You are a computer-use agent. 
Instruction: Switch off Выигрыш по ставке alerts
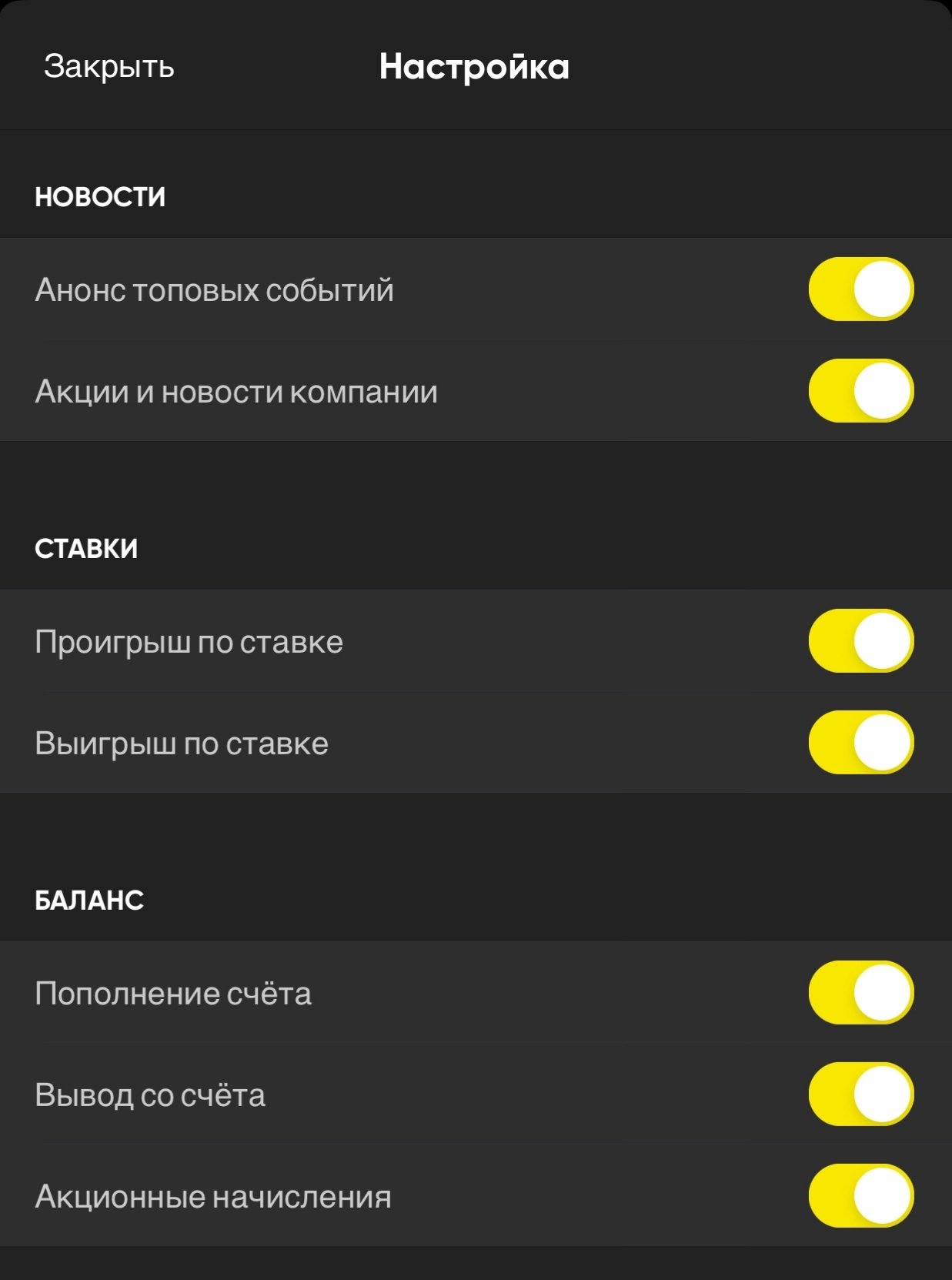tap(860, 743)
